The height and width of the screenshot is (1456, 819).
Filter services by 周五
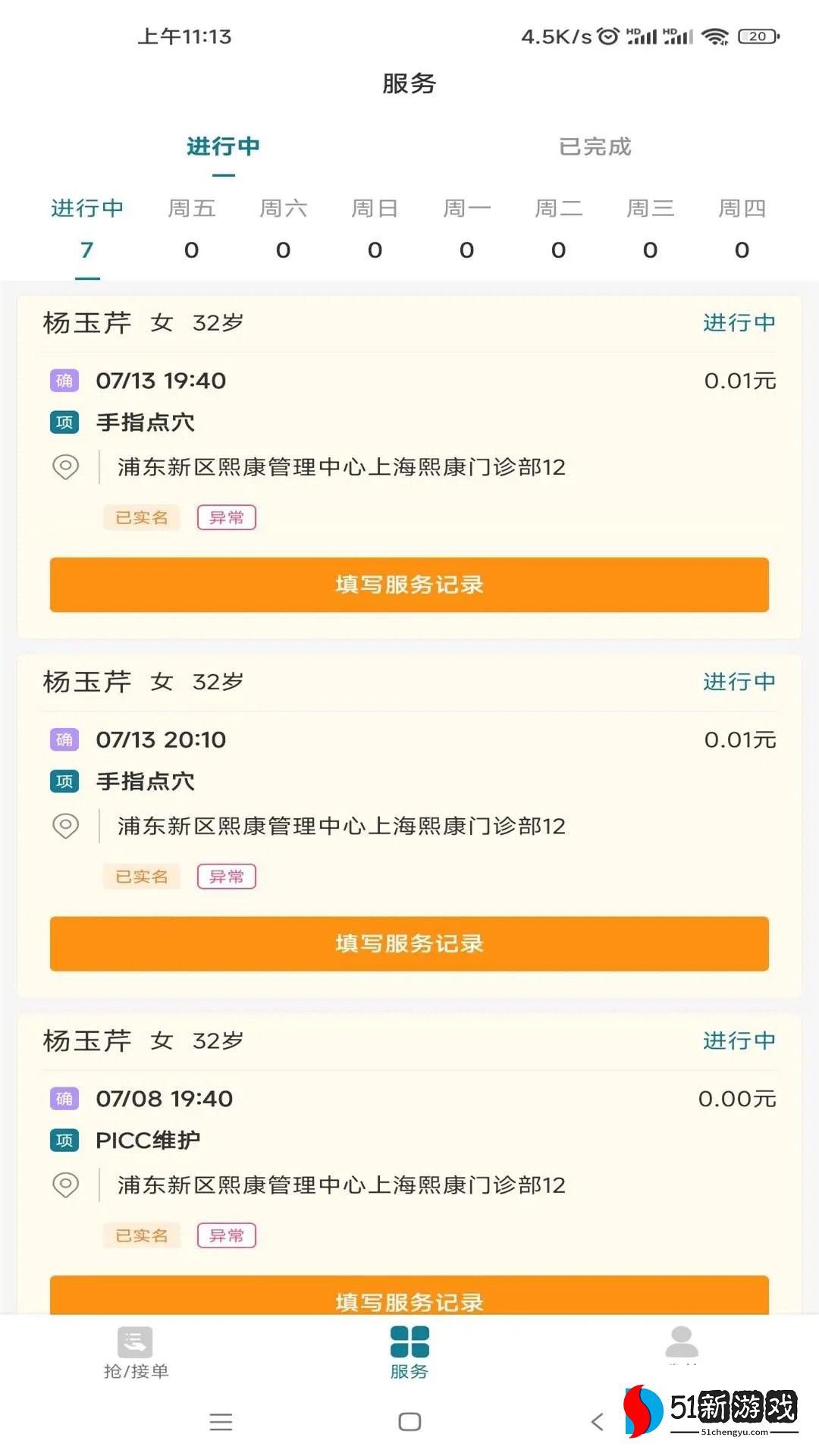pyautogui.click(x=191, y=227)
